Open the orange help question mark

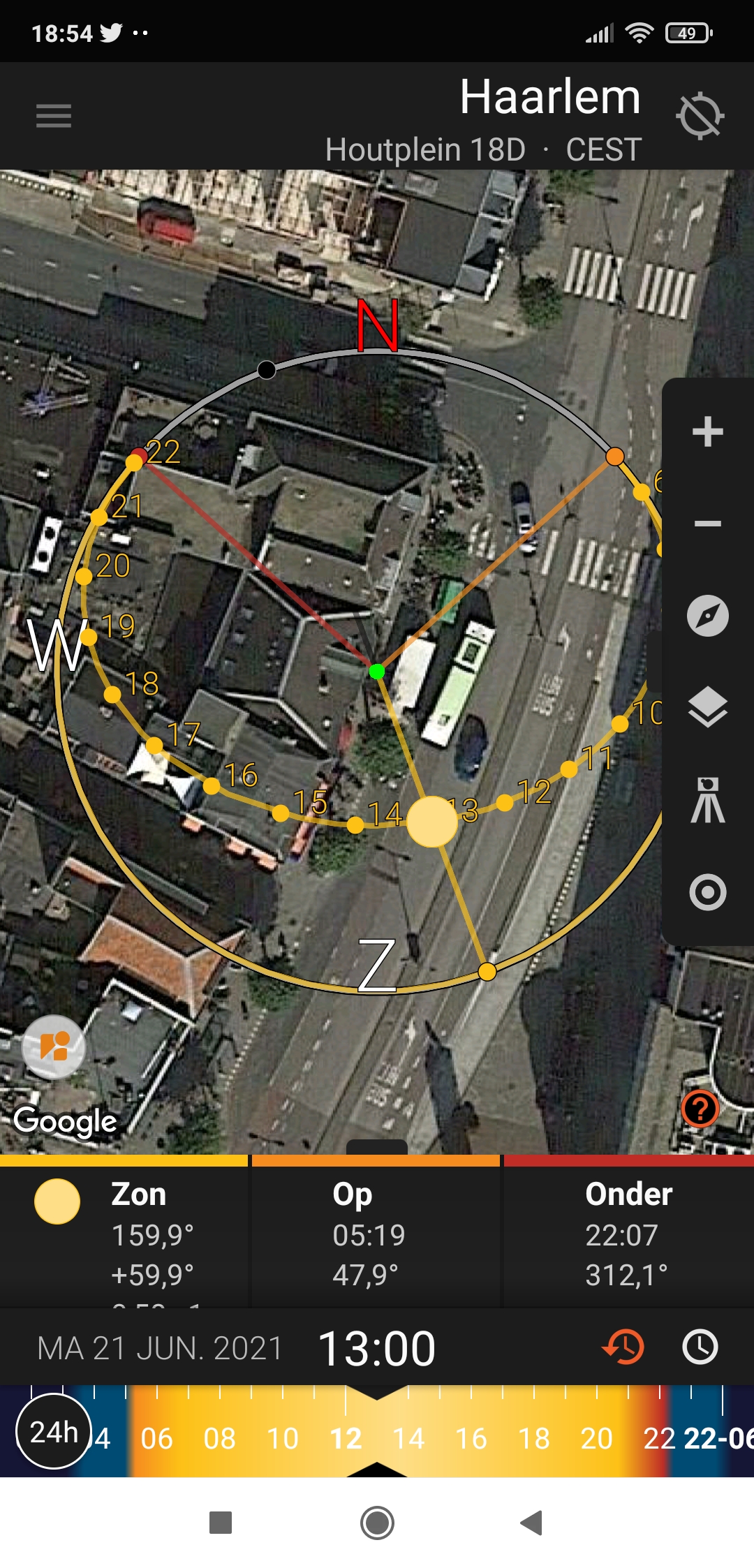[700, 1109]
